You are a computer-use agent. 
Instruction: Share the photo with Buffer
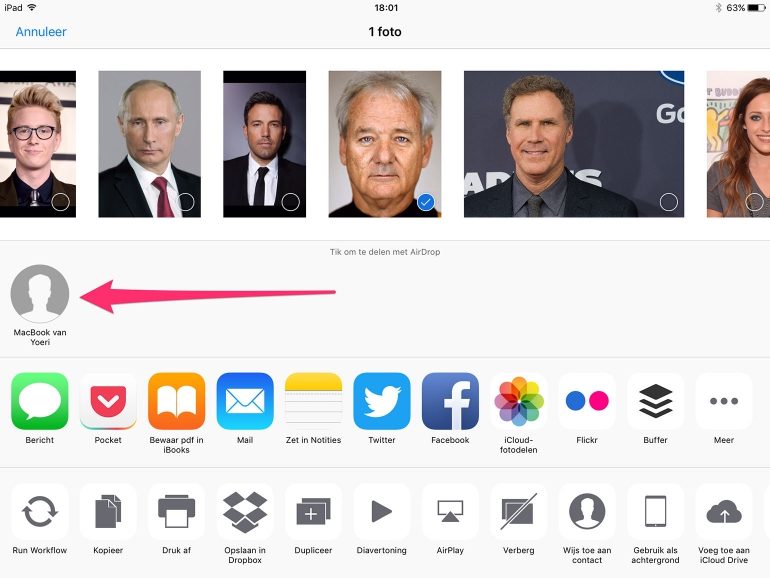(655, 402)
